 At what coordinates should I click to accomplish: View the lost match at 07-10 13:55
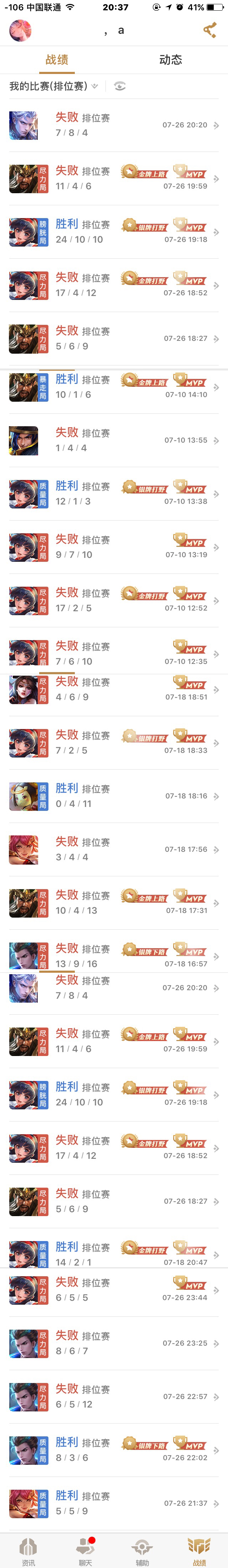[x=114, y=440]
